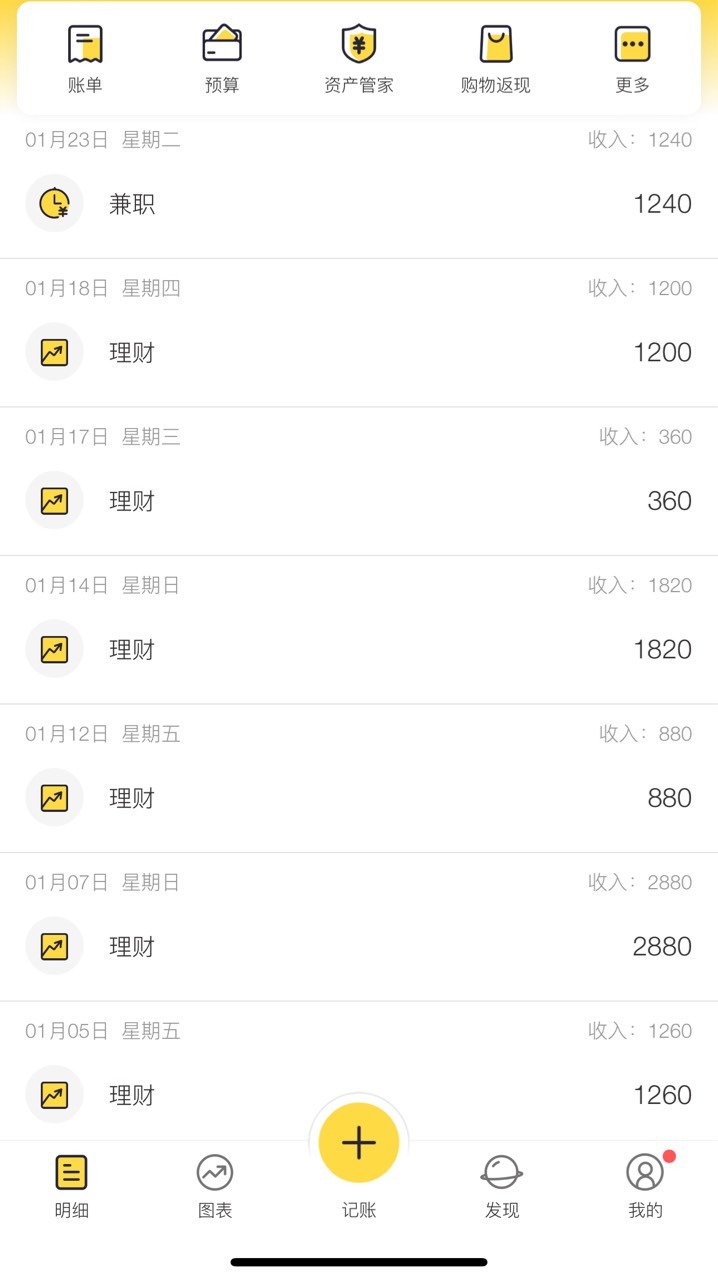Switch to the 明细 tab
718x1280 pixels.
click(72, 1186)
